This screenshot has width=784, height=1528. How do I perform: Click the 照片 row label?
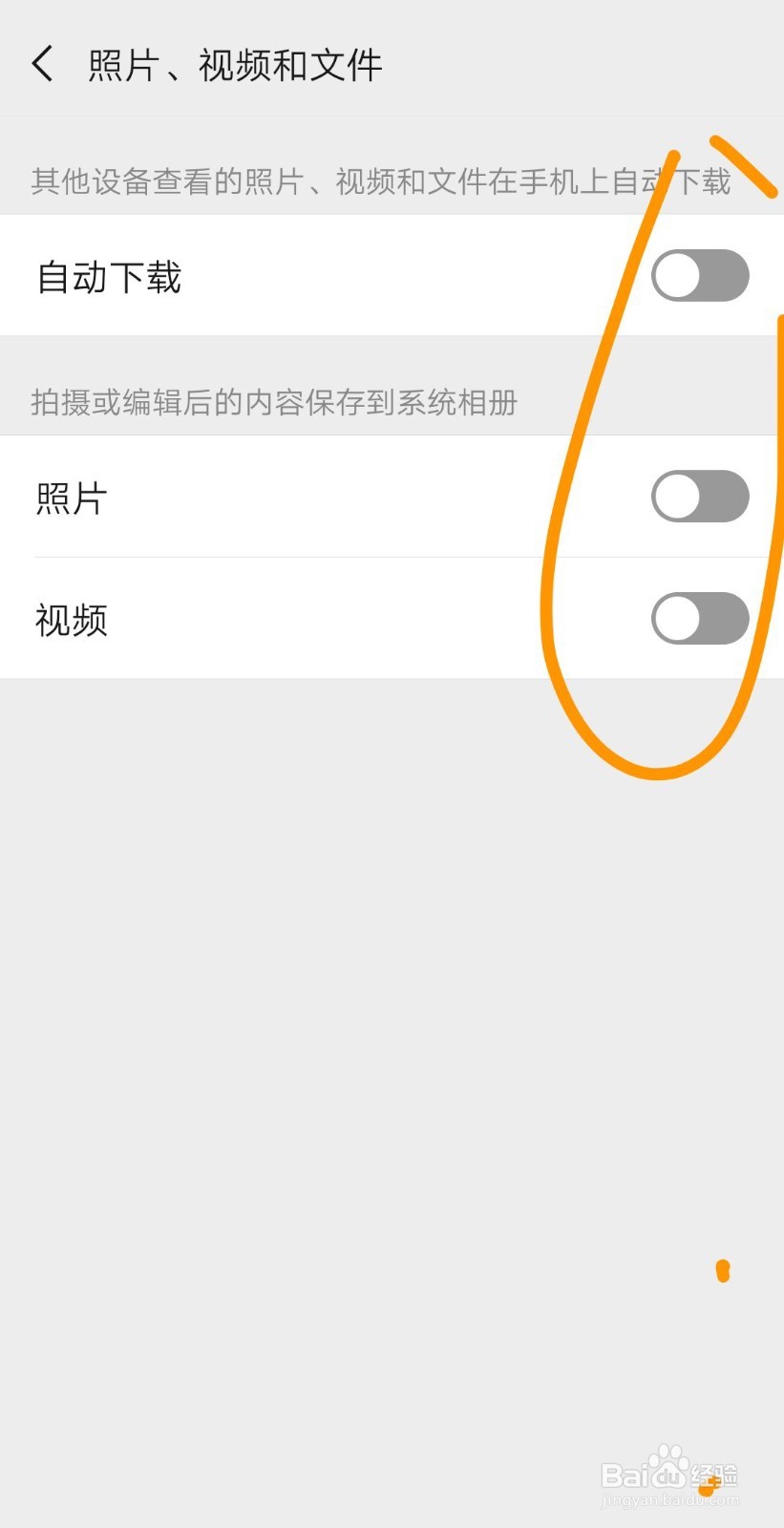click(x=72, y=497)
